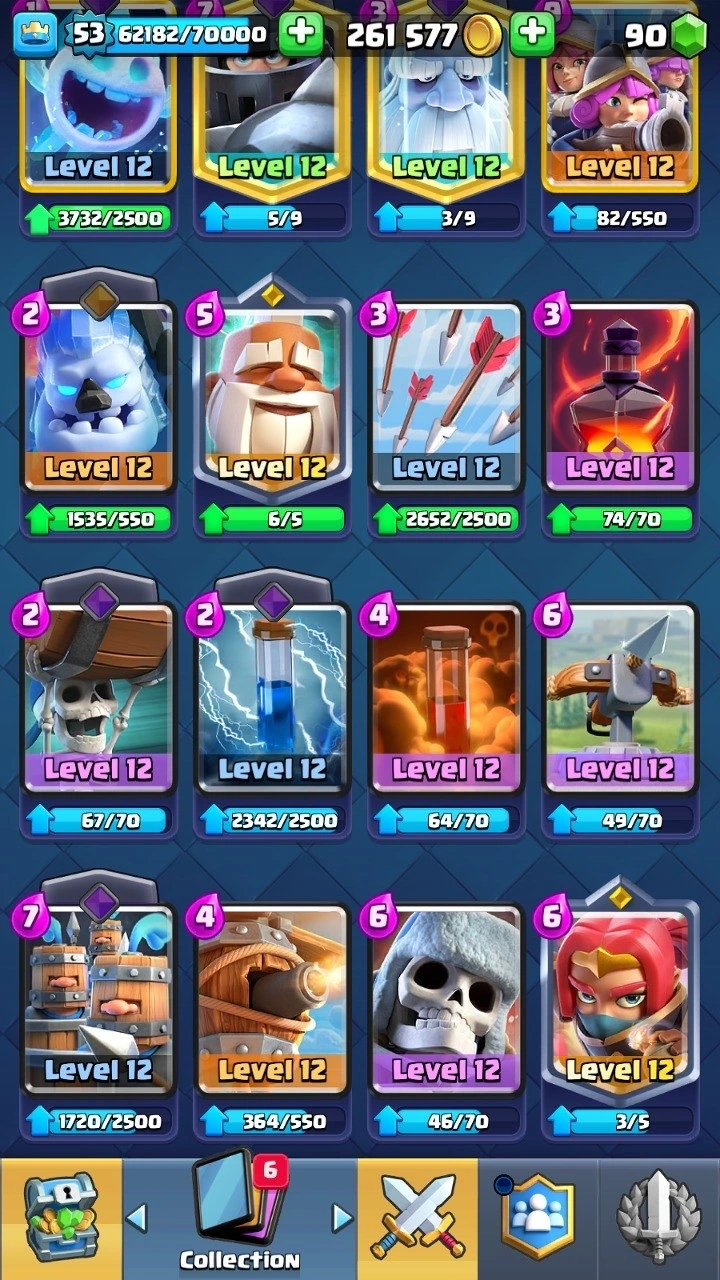The height and width of the screenshot is (1280, 720).
Task: Open the Wall Breakers card showing 67/70
Action: (98, 697)
